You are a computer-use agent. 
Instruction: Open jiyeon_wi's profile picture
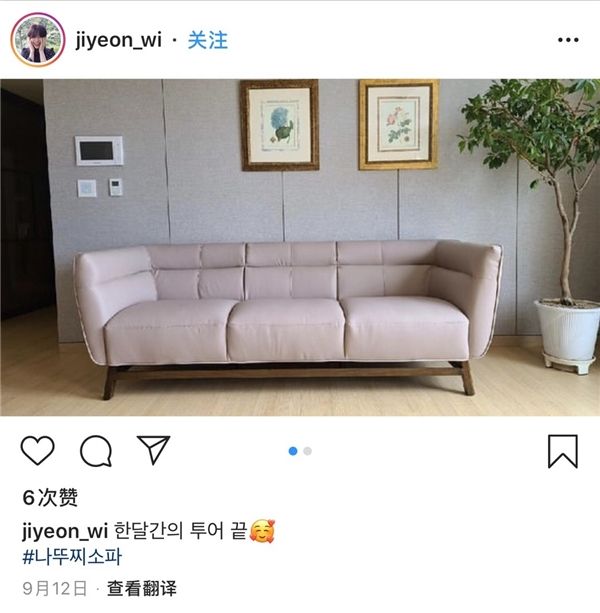(37, 40)
